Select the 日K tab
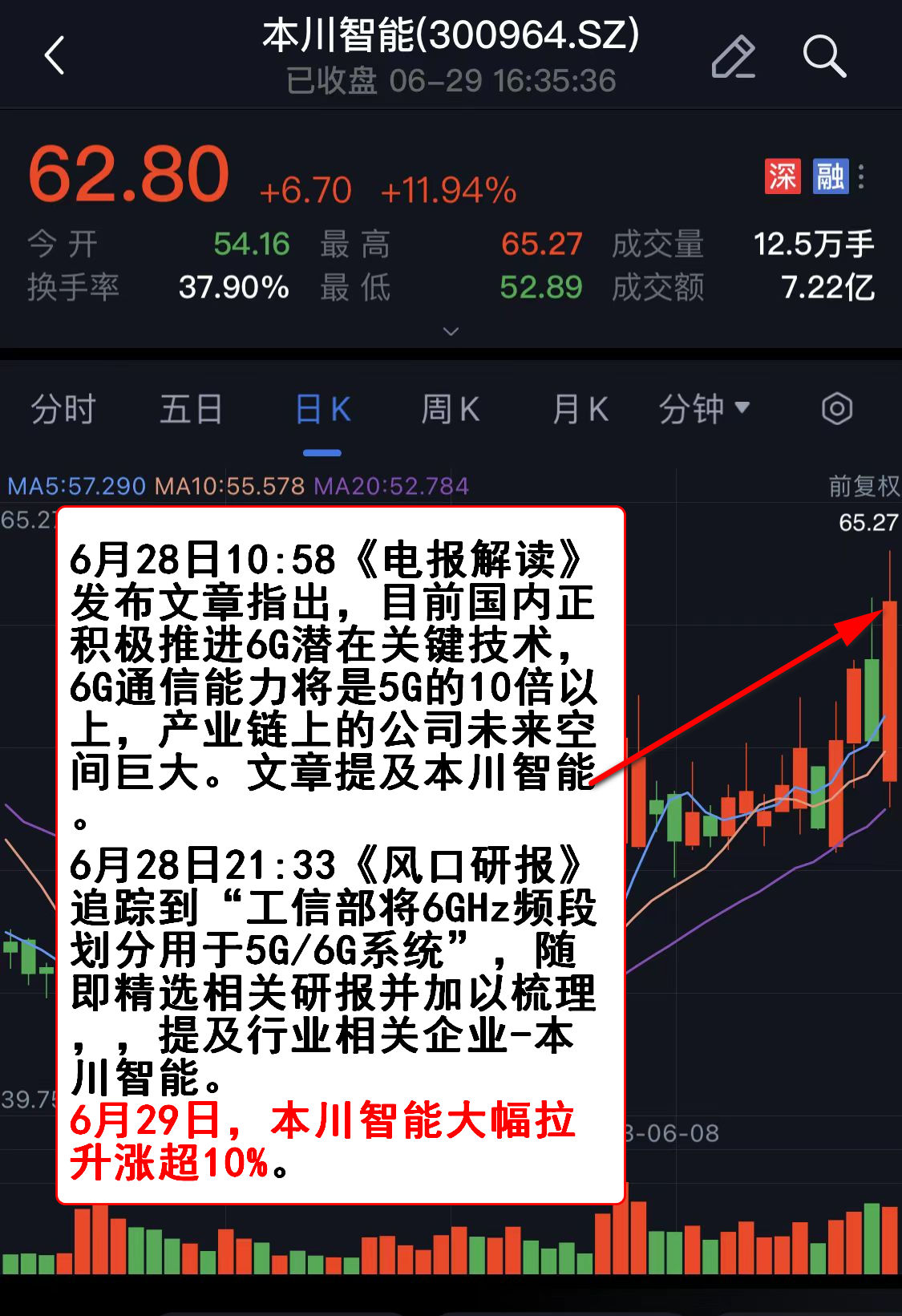Viewport: 902px width, 1316px height. 322,410
